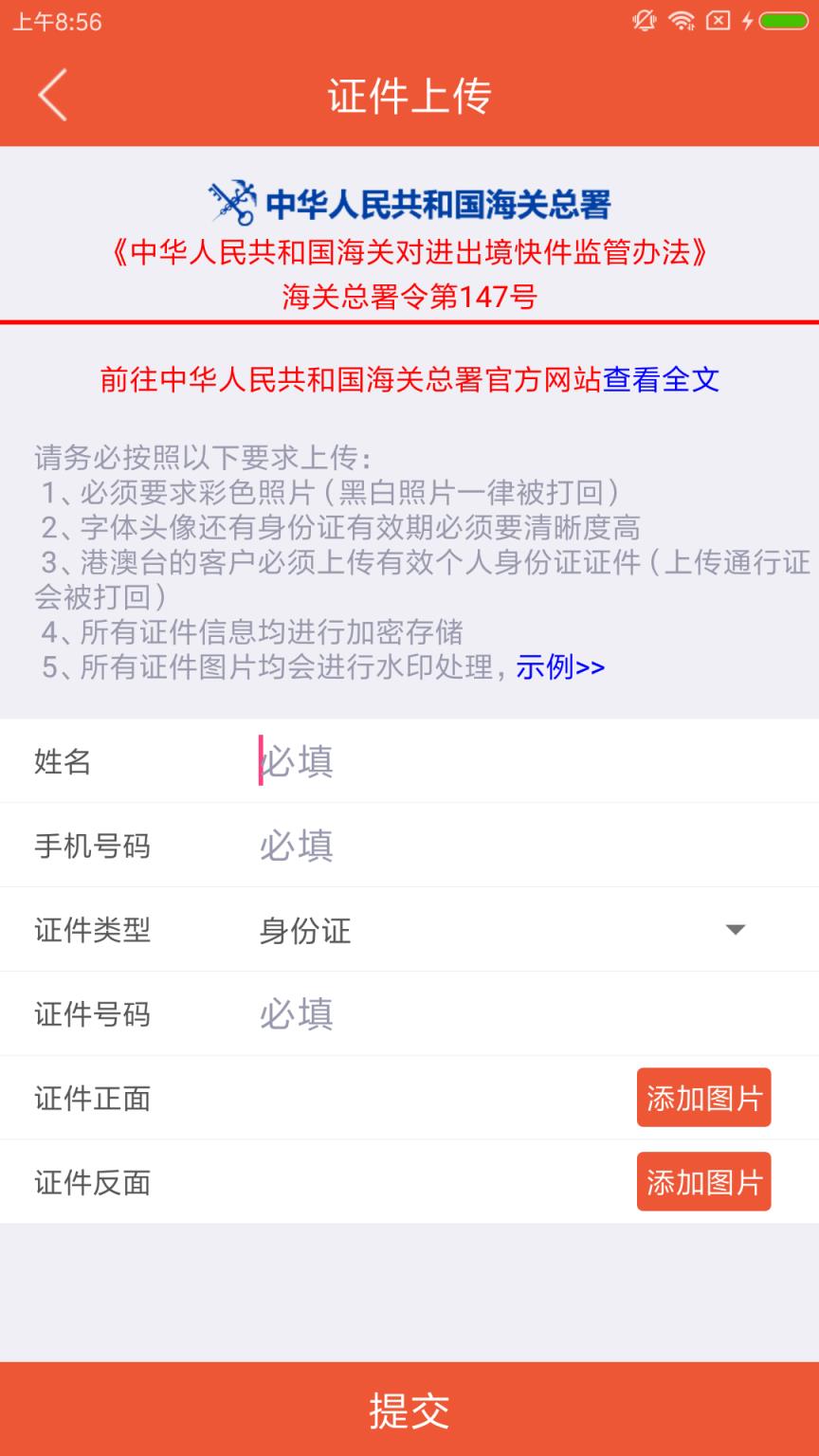Tap the SIM card error icon in status bar
The width and height of the screenshot is (819, 1456).
720,20
